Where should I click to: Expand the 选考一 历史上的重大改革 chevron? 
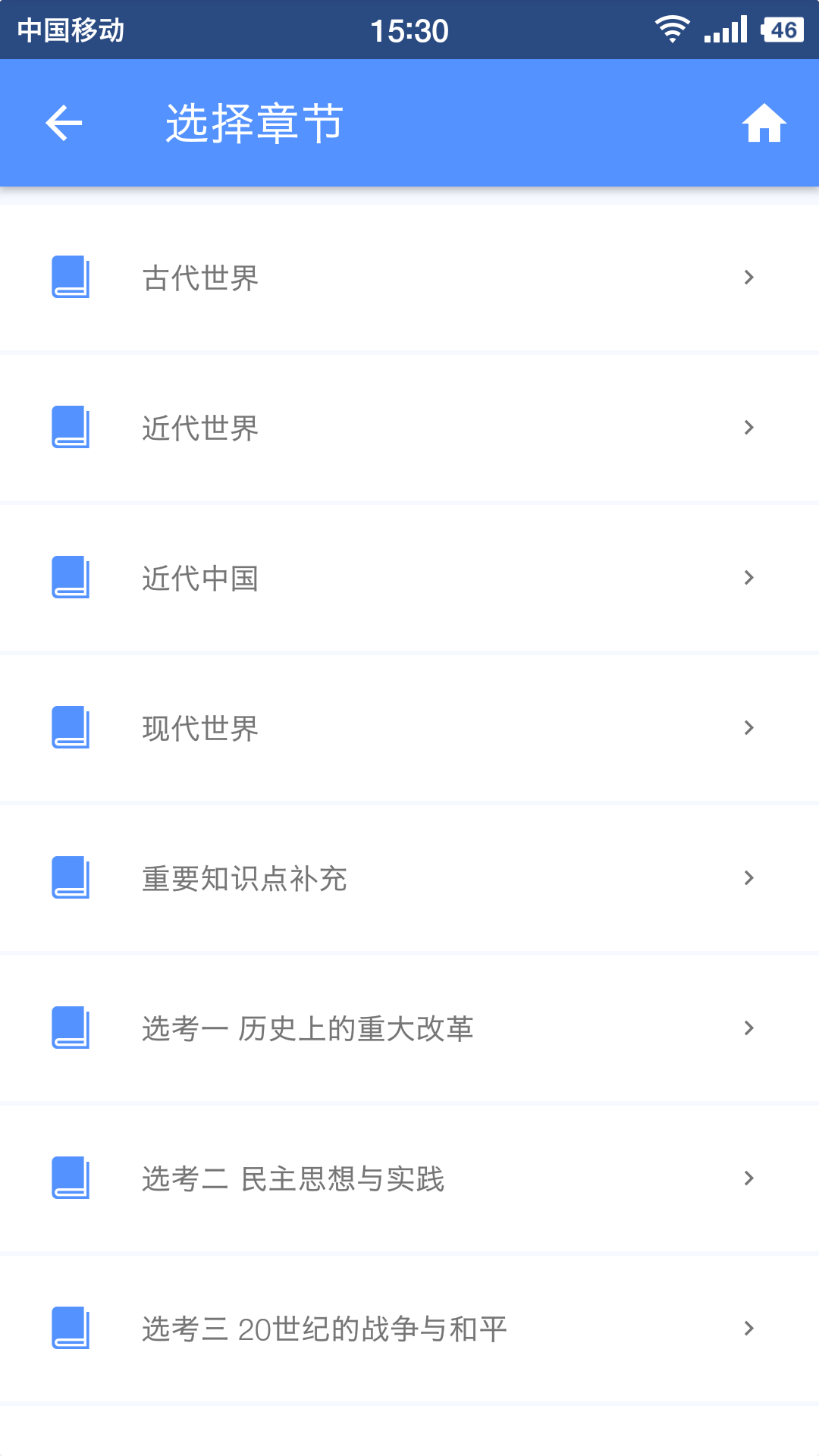[749, 1028]
